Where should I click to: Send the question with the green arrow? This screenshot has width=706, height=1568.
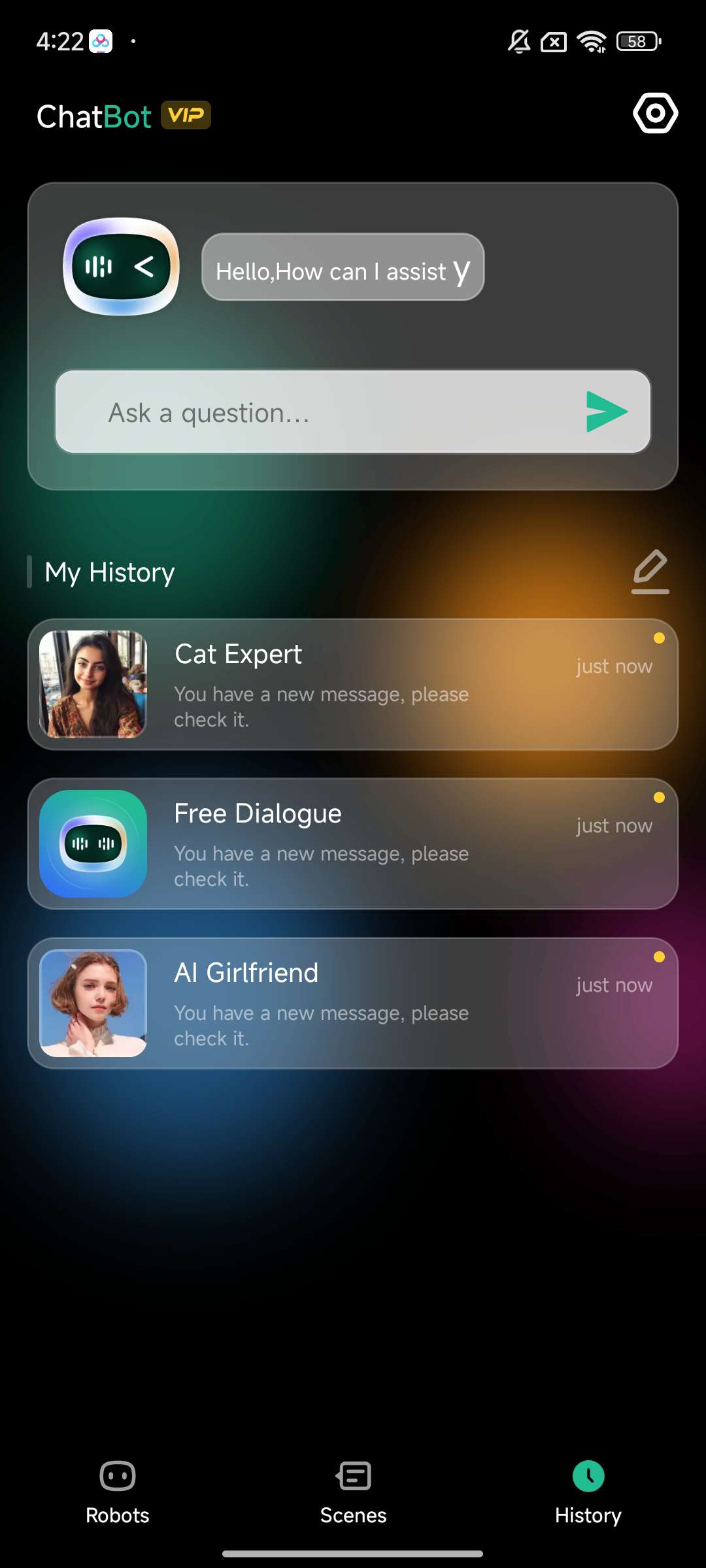tap(606, 412)
